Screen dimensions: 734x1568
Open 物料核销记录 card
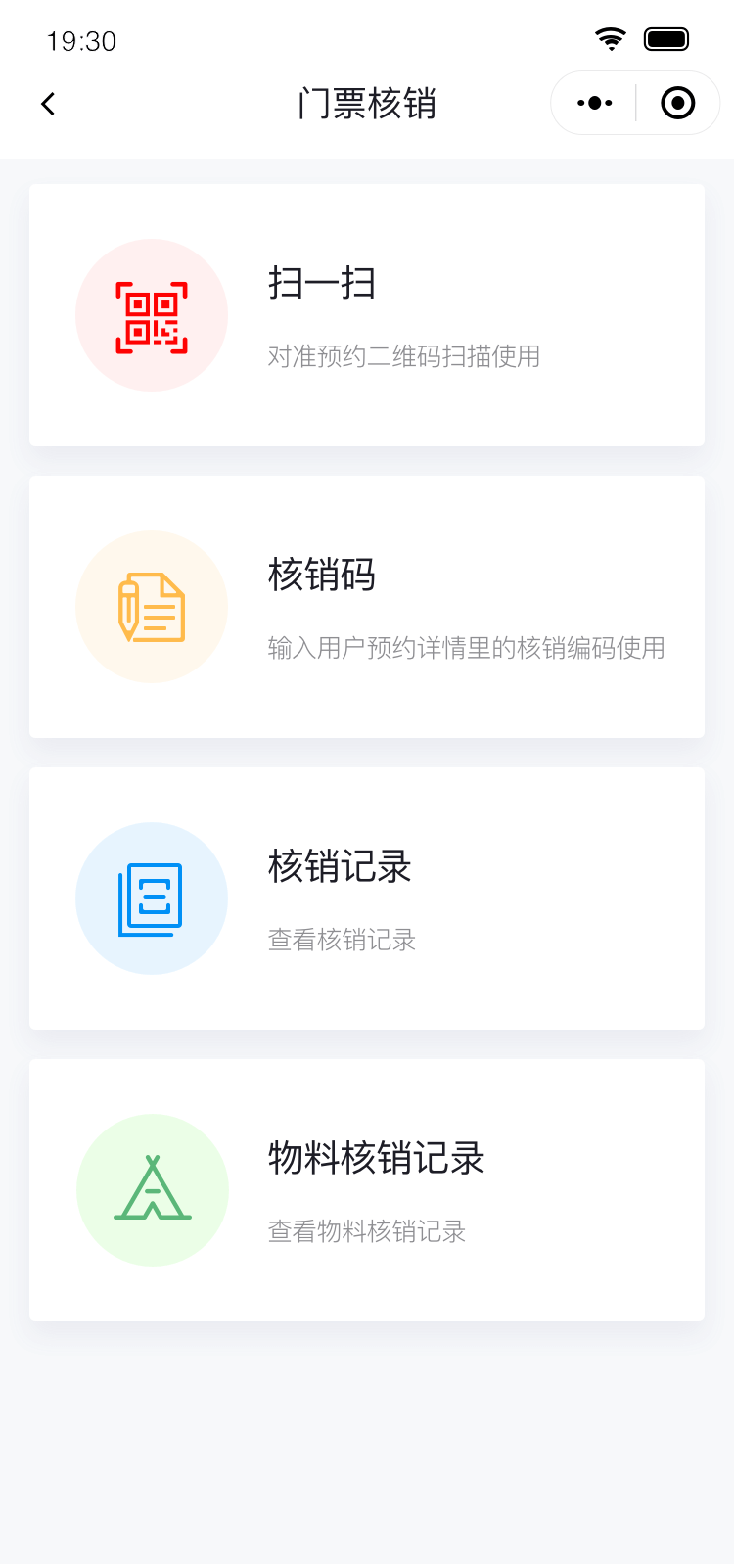[x=367, y=1190]
